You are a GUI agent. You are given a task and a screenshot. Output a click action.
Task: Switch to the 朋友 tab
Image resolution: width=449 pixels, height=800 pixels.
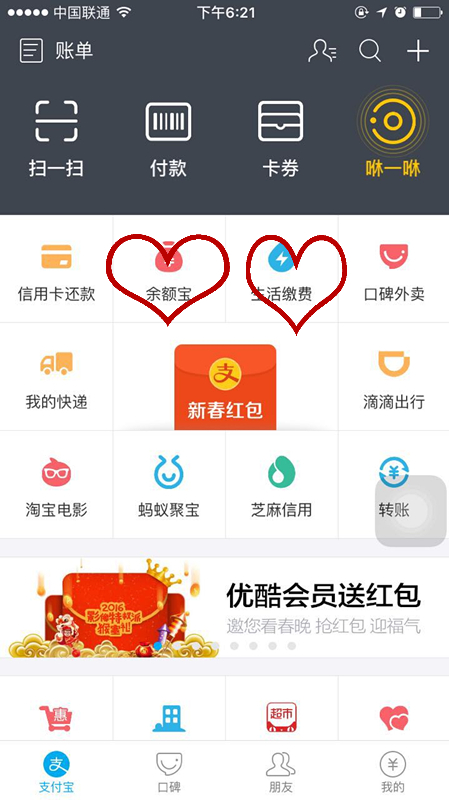pyautogui.click(x=281, y=771)
